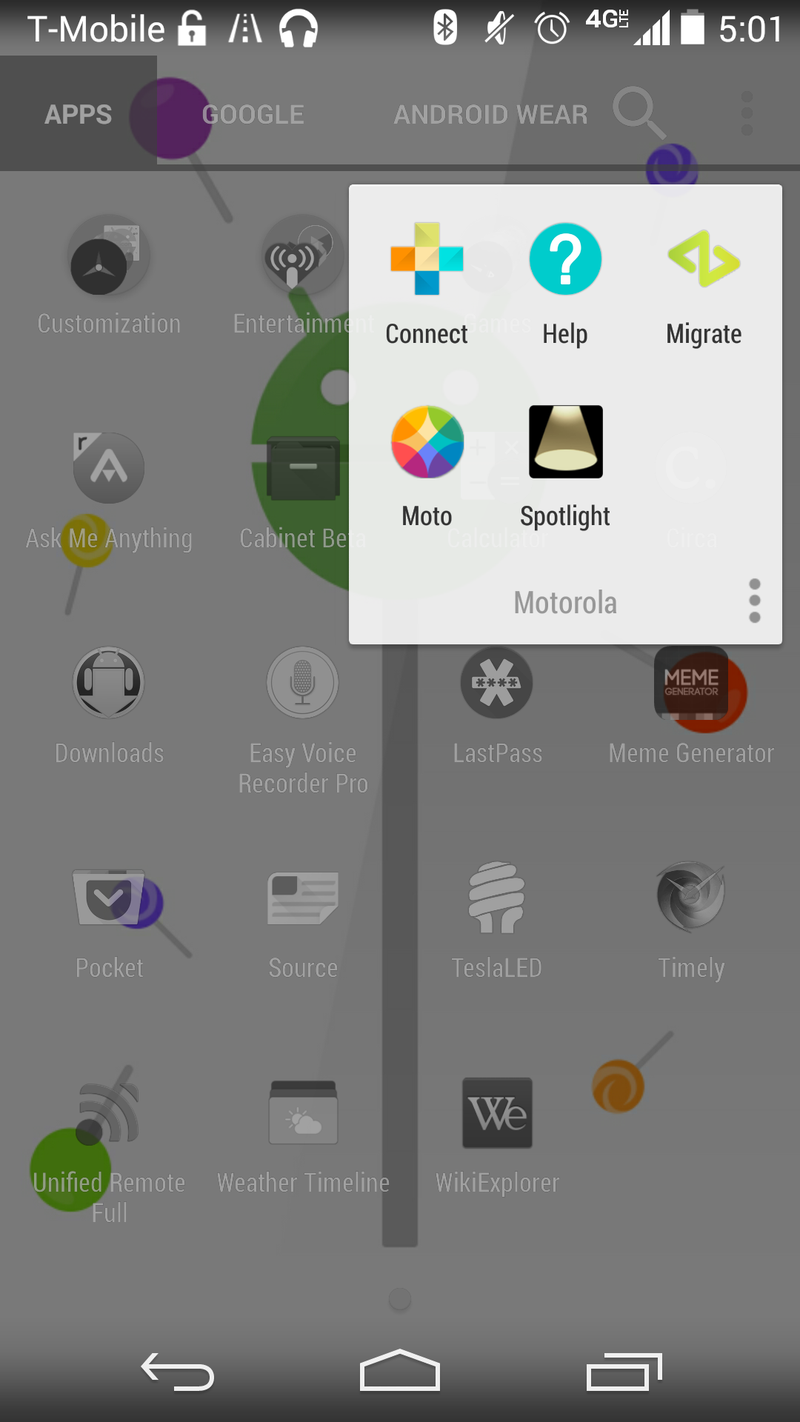Viewport: 800px width, 1422px height.
Task: Go back with the system back button
Action: [x=178, y=1371]
